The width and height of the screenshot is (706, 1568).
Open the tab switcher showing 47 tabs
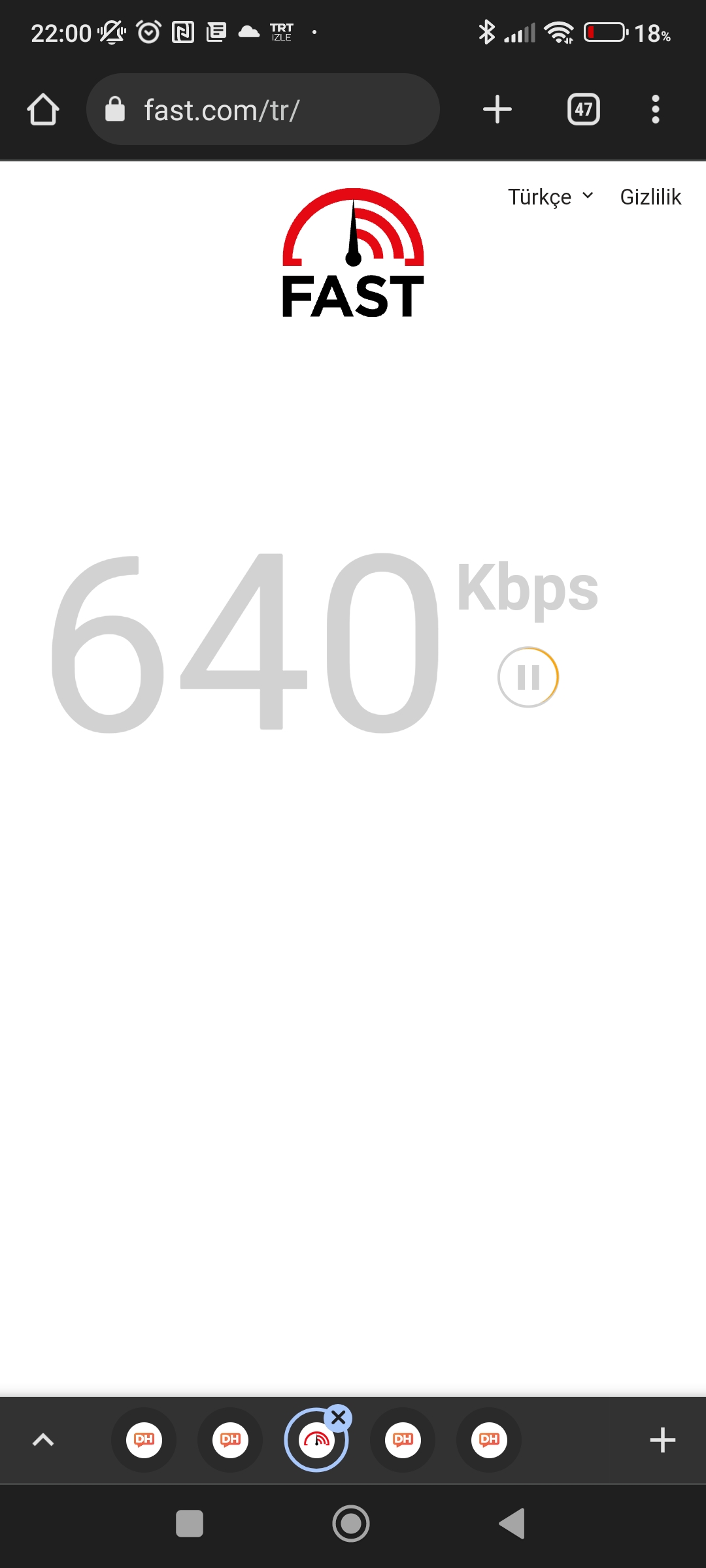click(x=584, y=109)
